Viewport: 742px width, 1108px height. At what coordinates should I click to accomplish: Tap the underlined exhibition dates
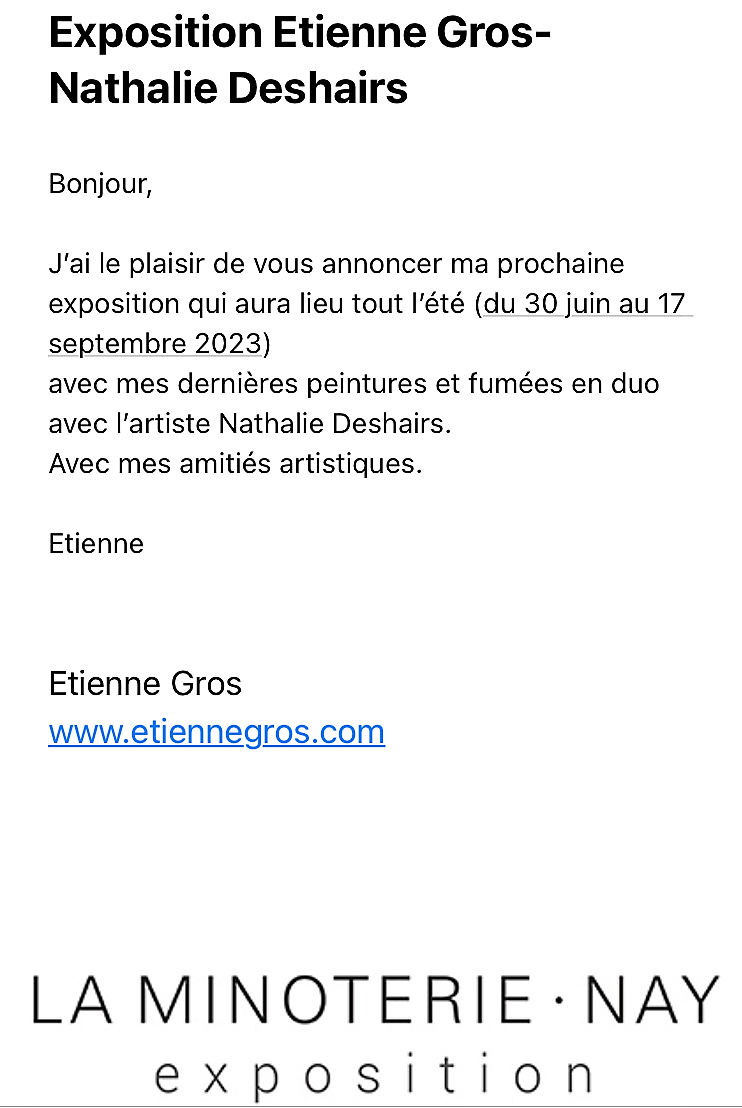click(587, 304)
